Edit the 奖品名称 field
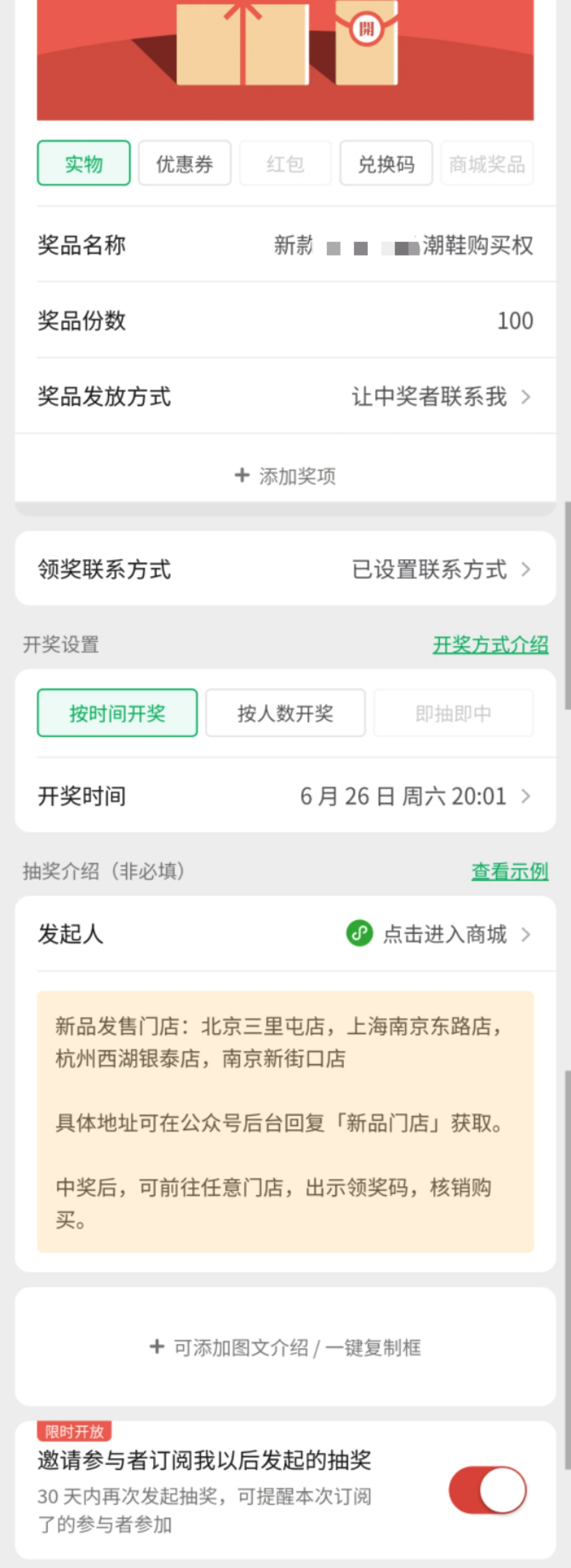This screenshot has width=571, height=1568. 402,245
